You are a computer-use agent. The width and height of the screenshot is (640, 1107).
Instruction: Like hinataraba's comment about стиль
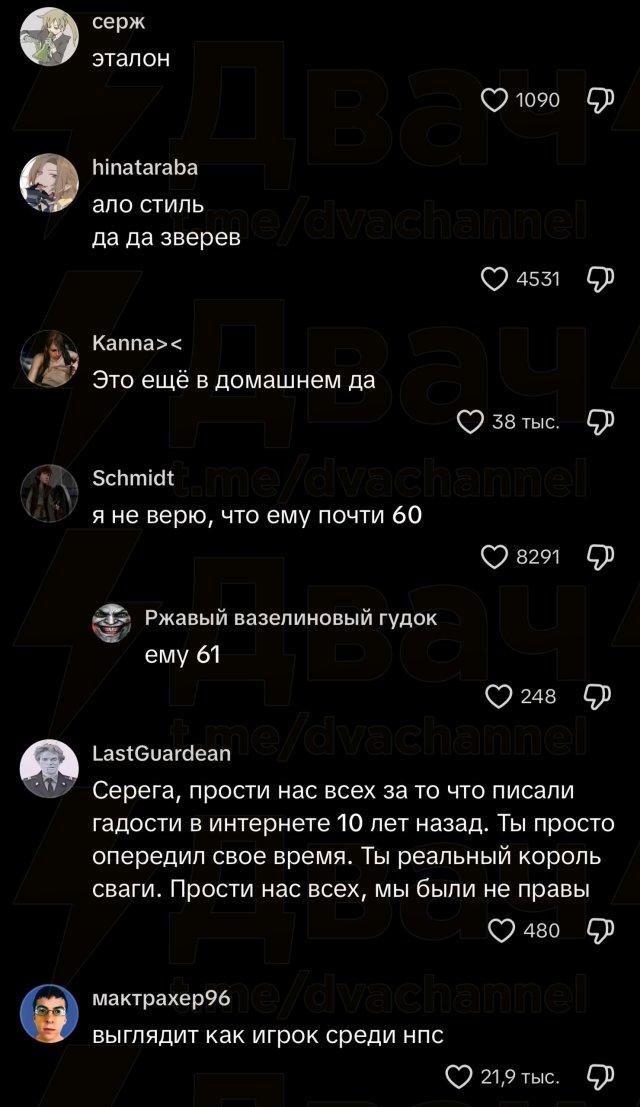tap(495, 279)
